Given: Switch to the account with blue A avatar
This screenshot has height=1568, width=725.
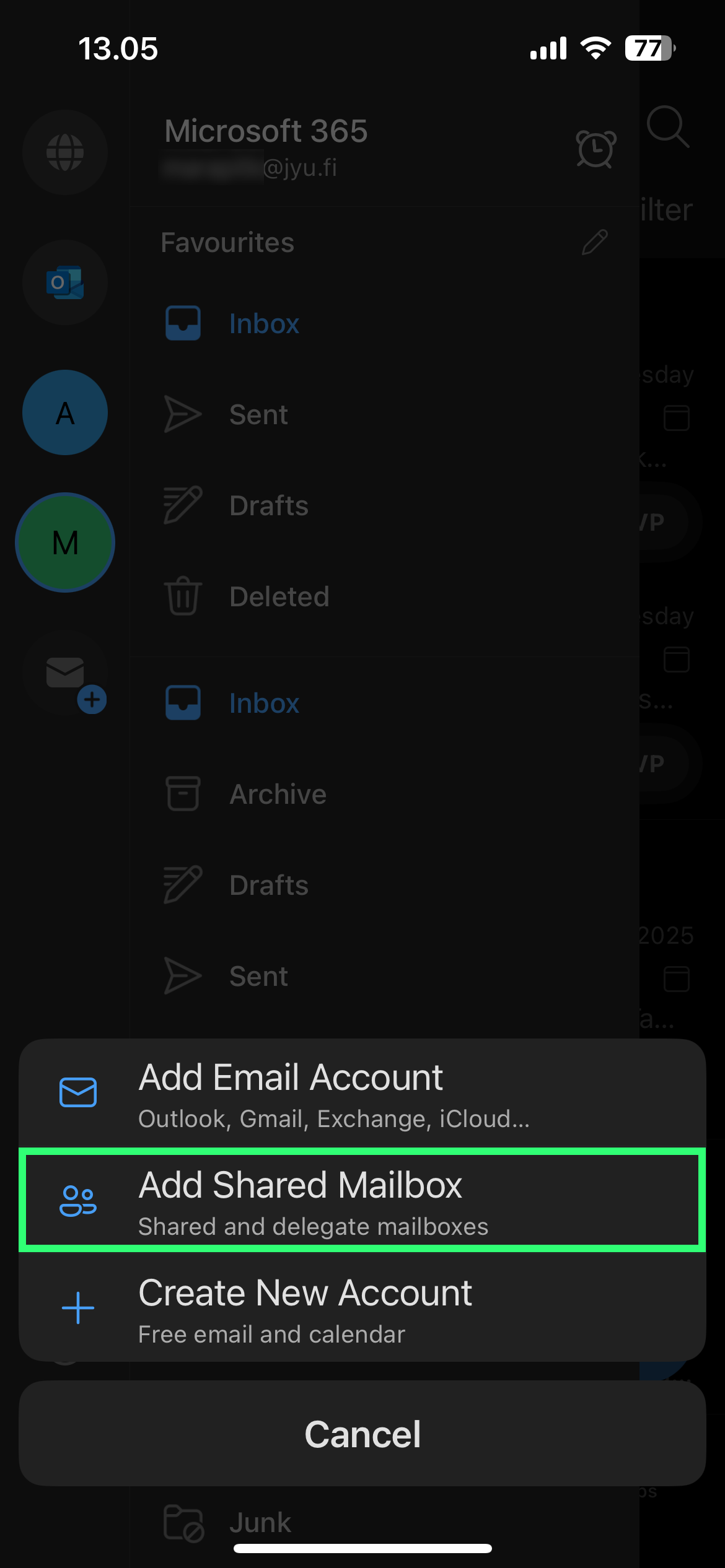Looking at the screenshot, I should point(64,412).
